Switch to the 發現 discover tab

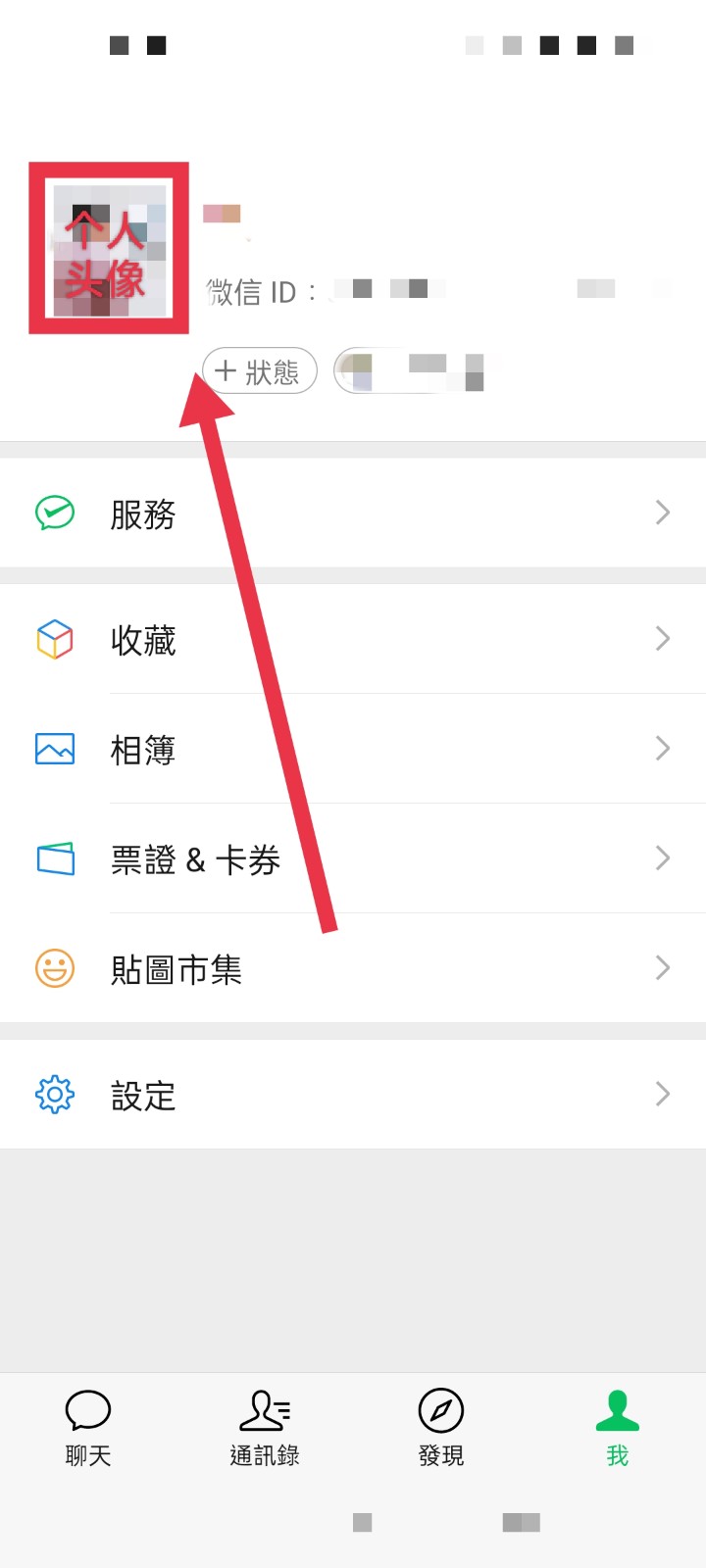[441, 1429]
